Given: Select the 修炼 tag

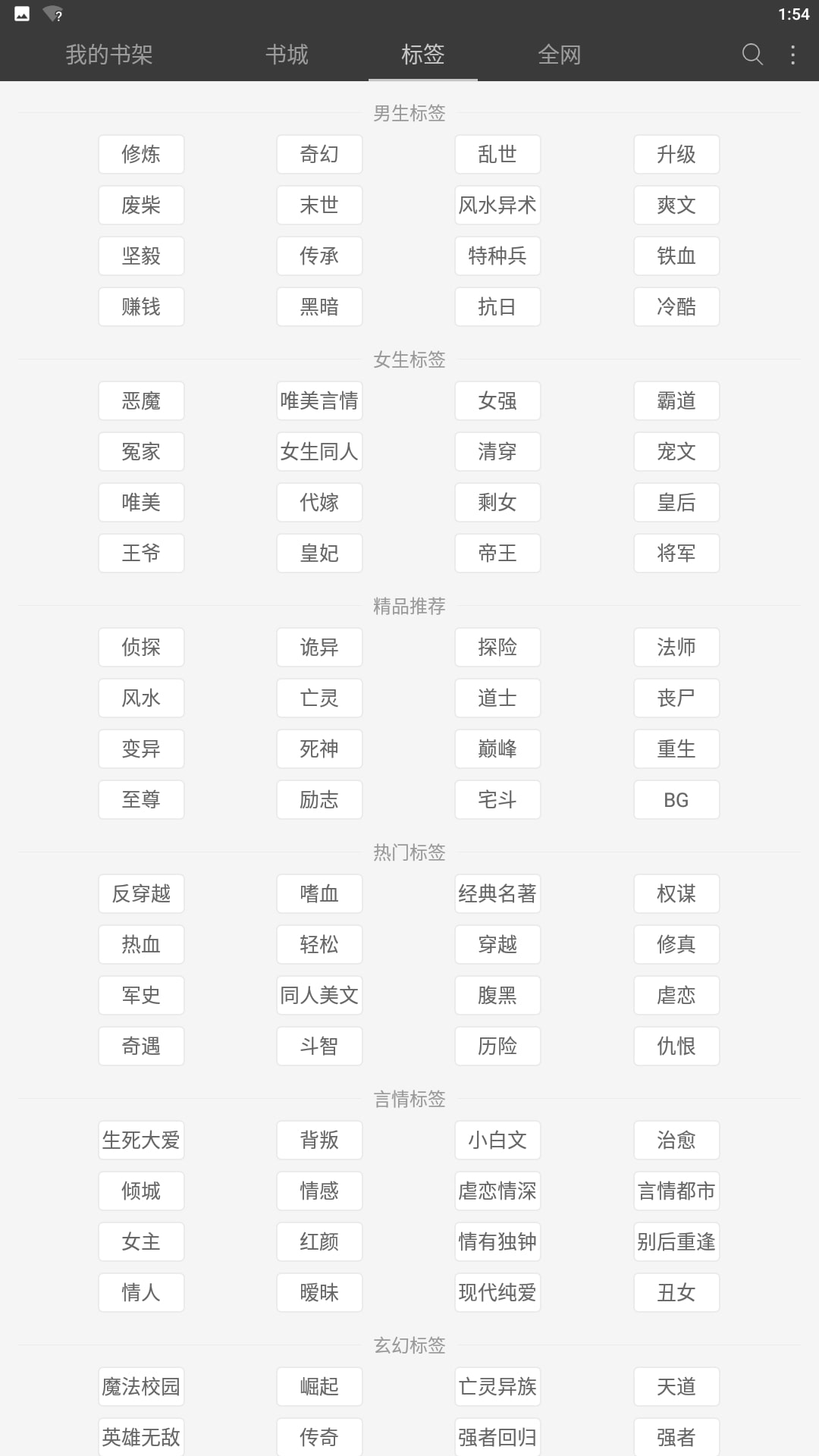Looking at the screenshot, I should pyautogui.click(x=141, y=155).
